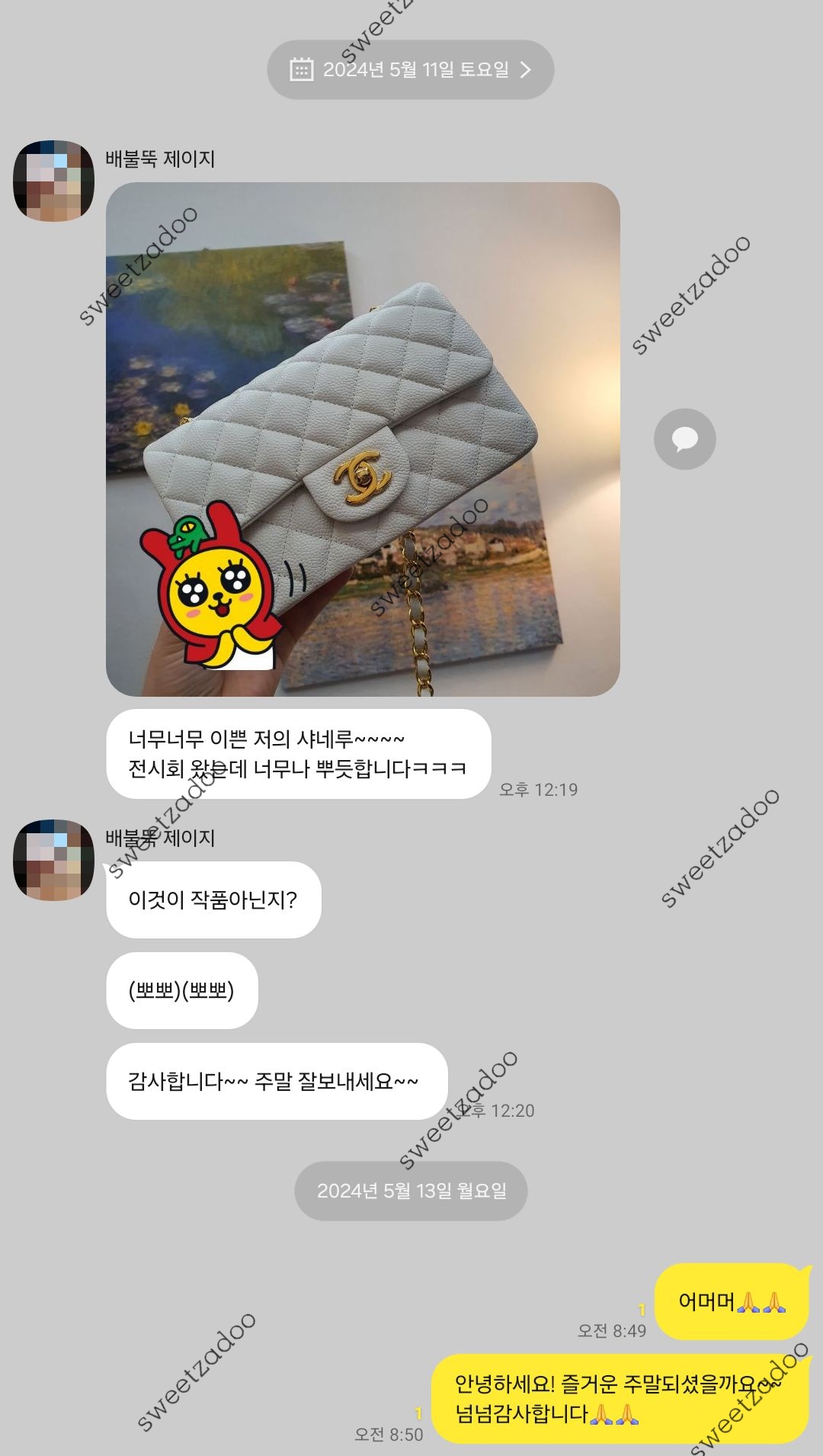Tap the speech bubble icon beside the photo

click(684, 439)
